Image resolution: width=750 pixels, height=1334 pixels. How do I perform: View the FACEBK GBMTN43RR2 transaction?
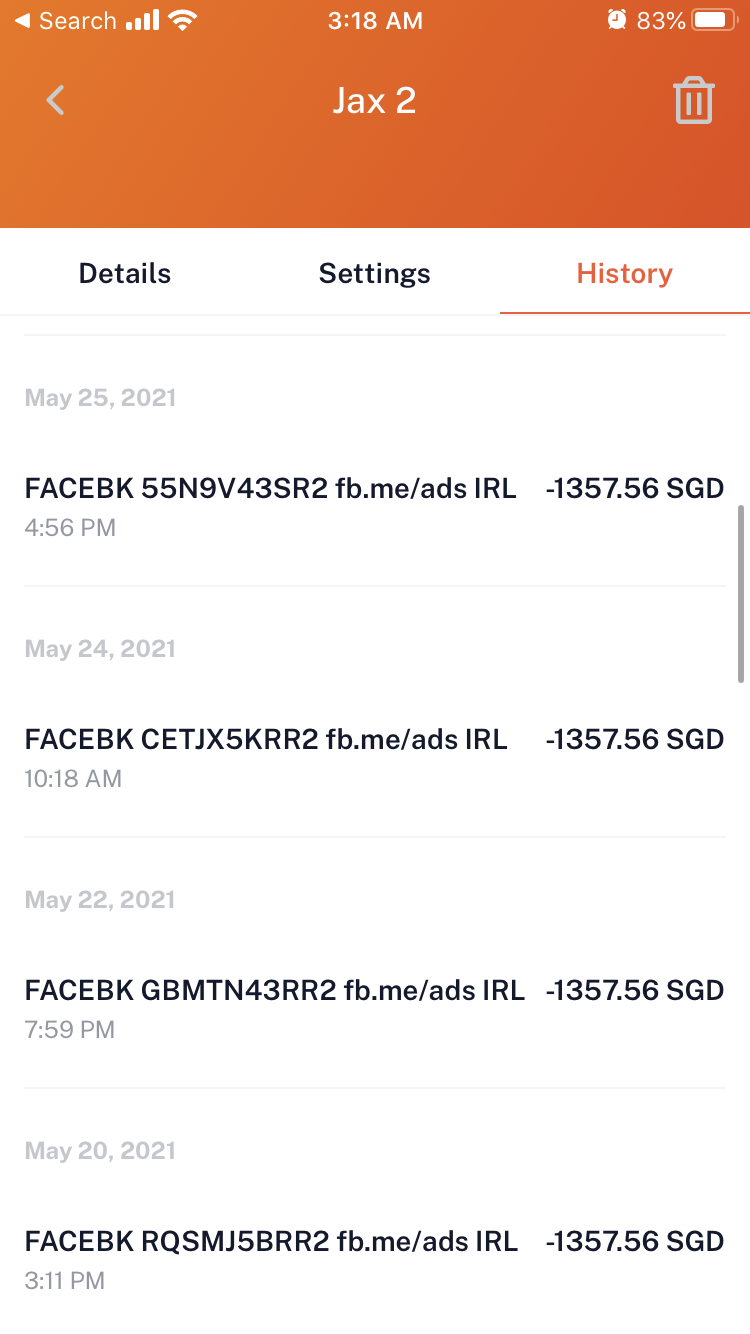pos(374,1007)
